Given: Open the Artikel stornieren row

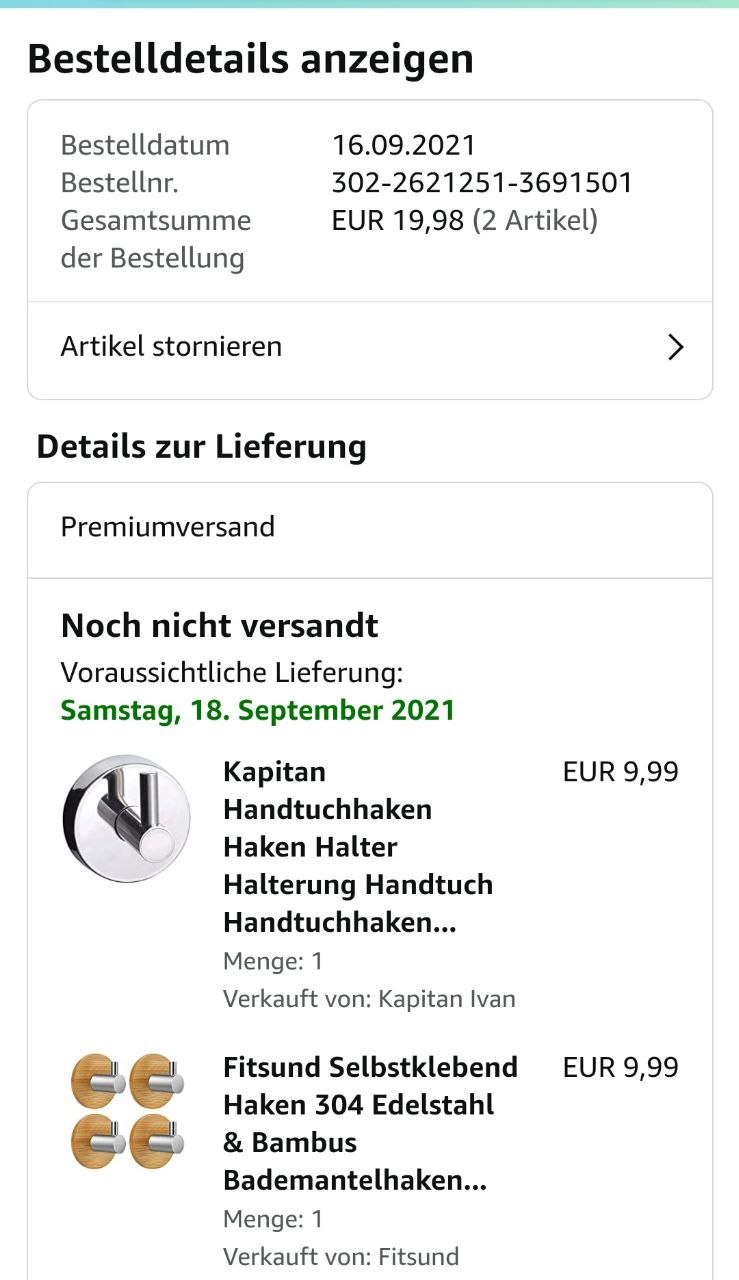Looking at the screenshot, I should (x=369, y=347).
